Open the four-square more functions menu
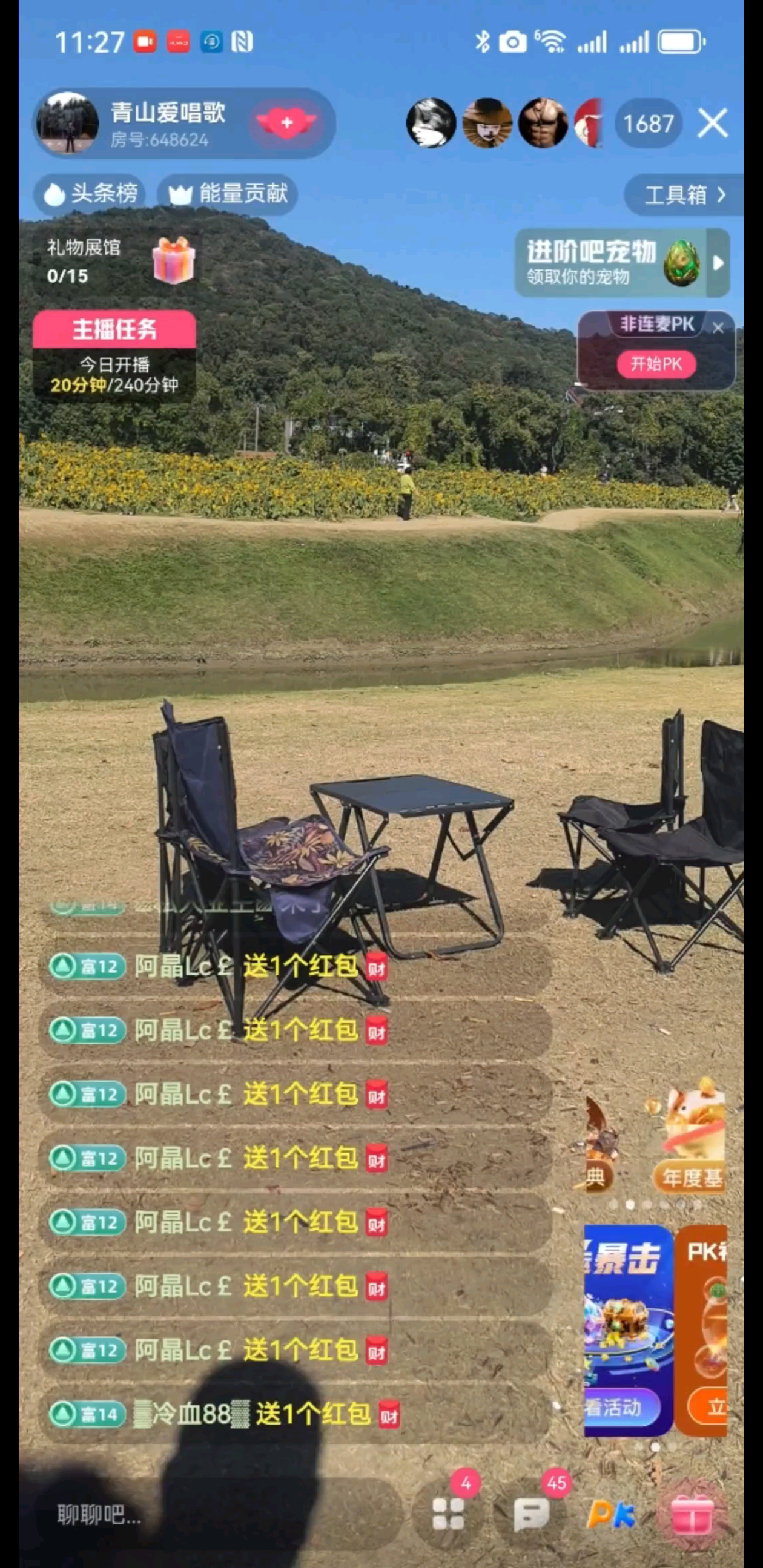 pos(448,1514)
